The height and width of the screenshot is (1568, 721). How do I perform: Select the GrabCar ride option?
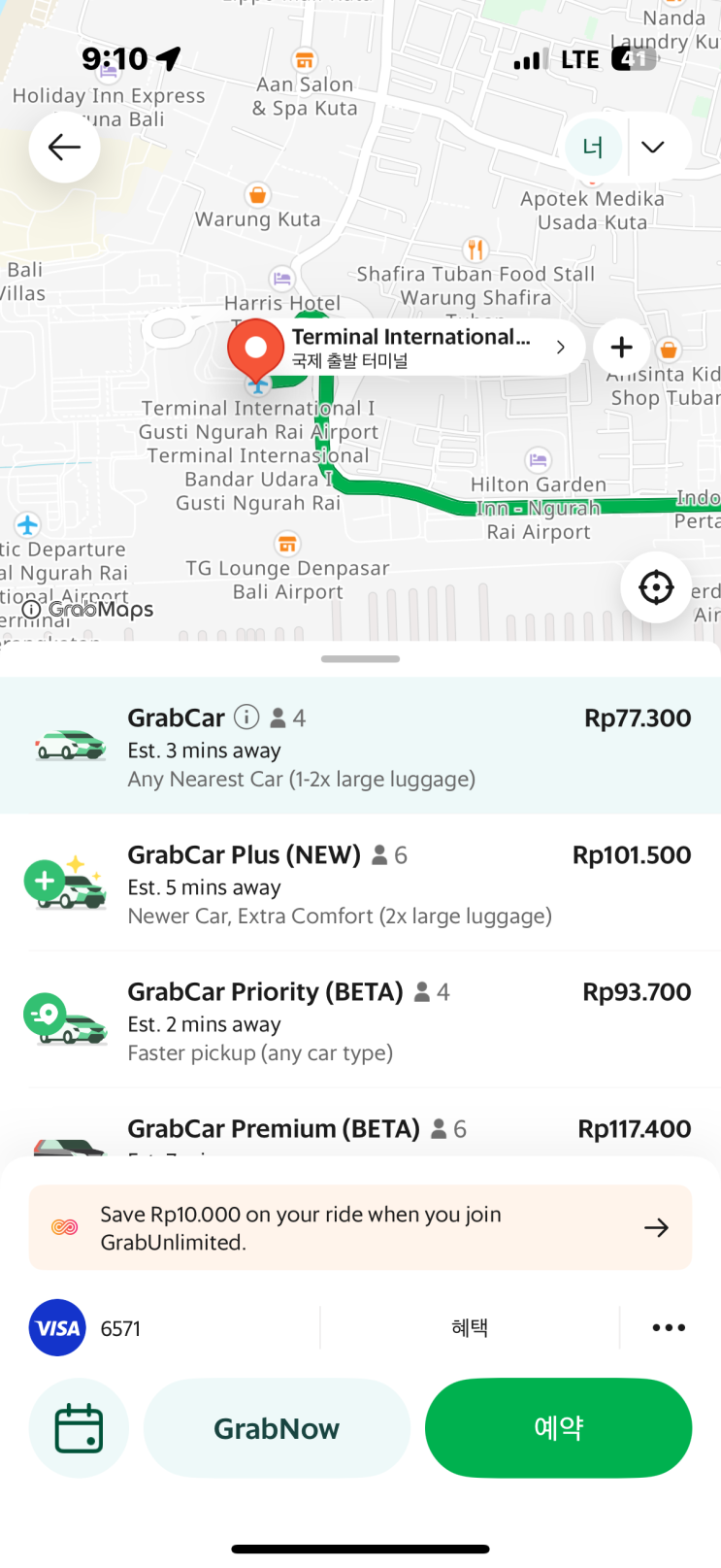[360, 747]
